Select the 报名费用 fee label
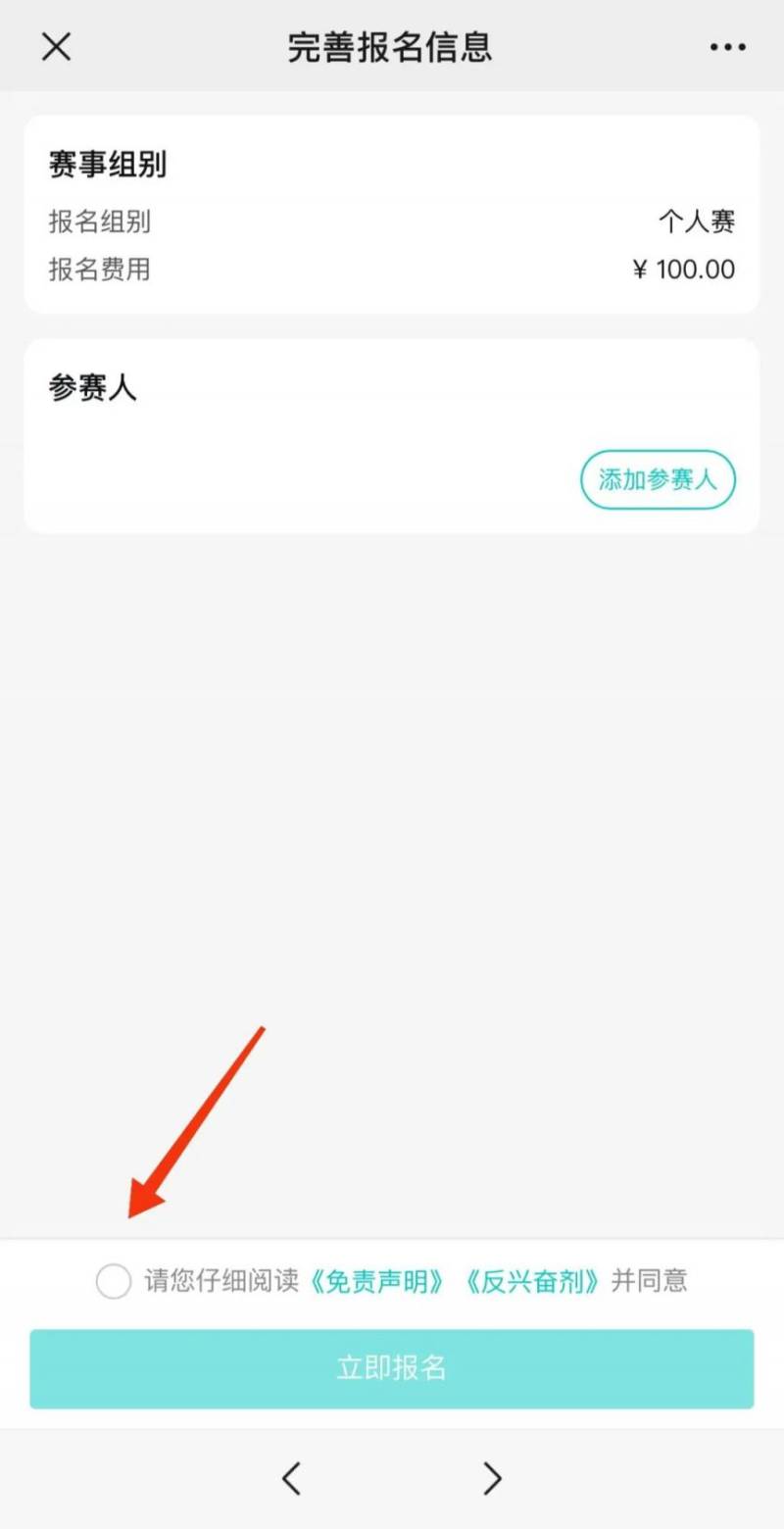Screen dimensions: 784x1529 click(99, 270)
